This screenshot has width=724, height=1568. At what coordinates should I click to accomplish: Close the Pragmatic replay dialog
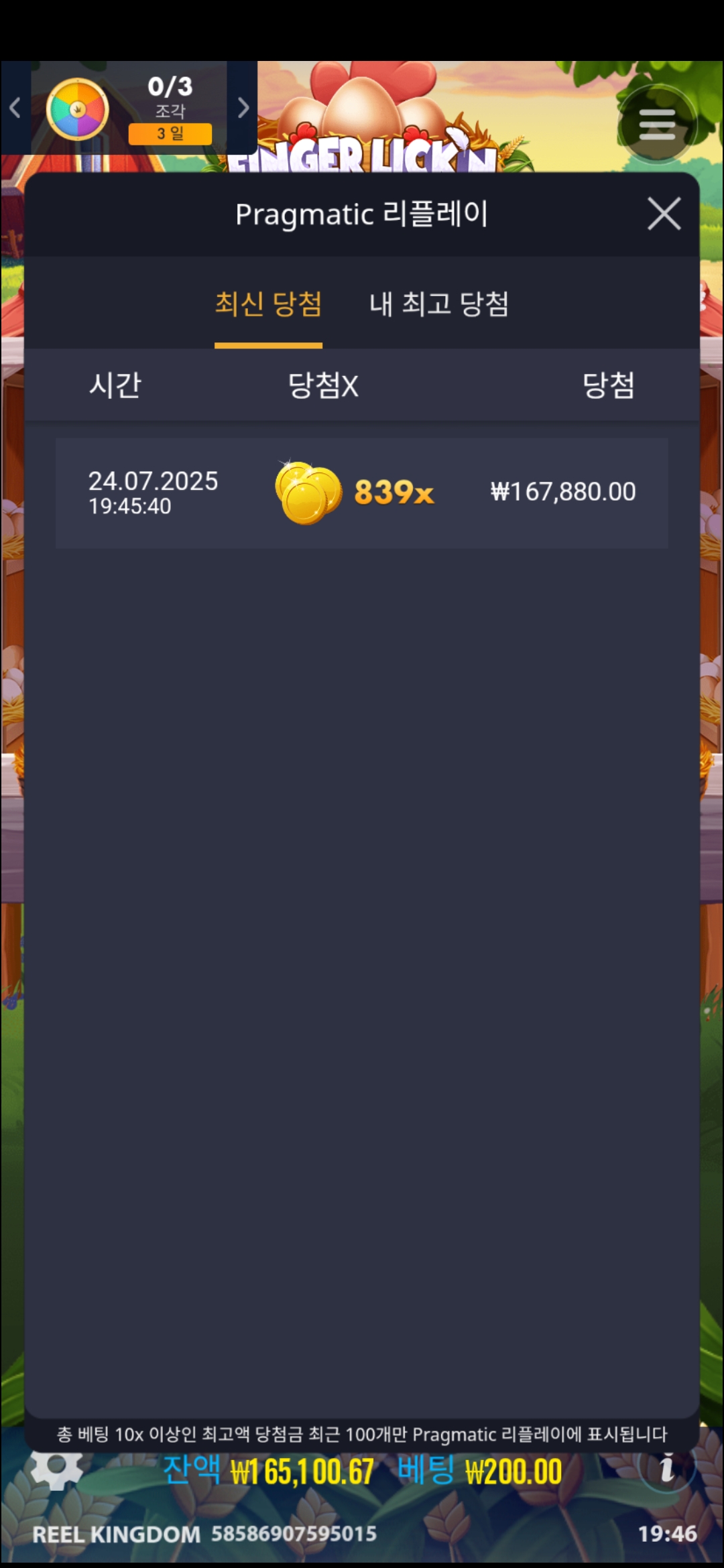664,214
